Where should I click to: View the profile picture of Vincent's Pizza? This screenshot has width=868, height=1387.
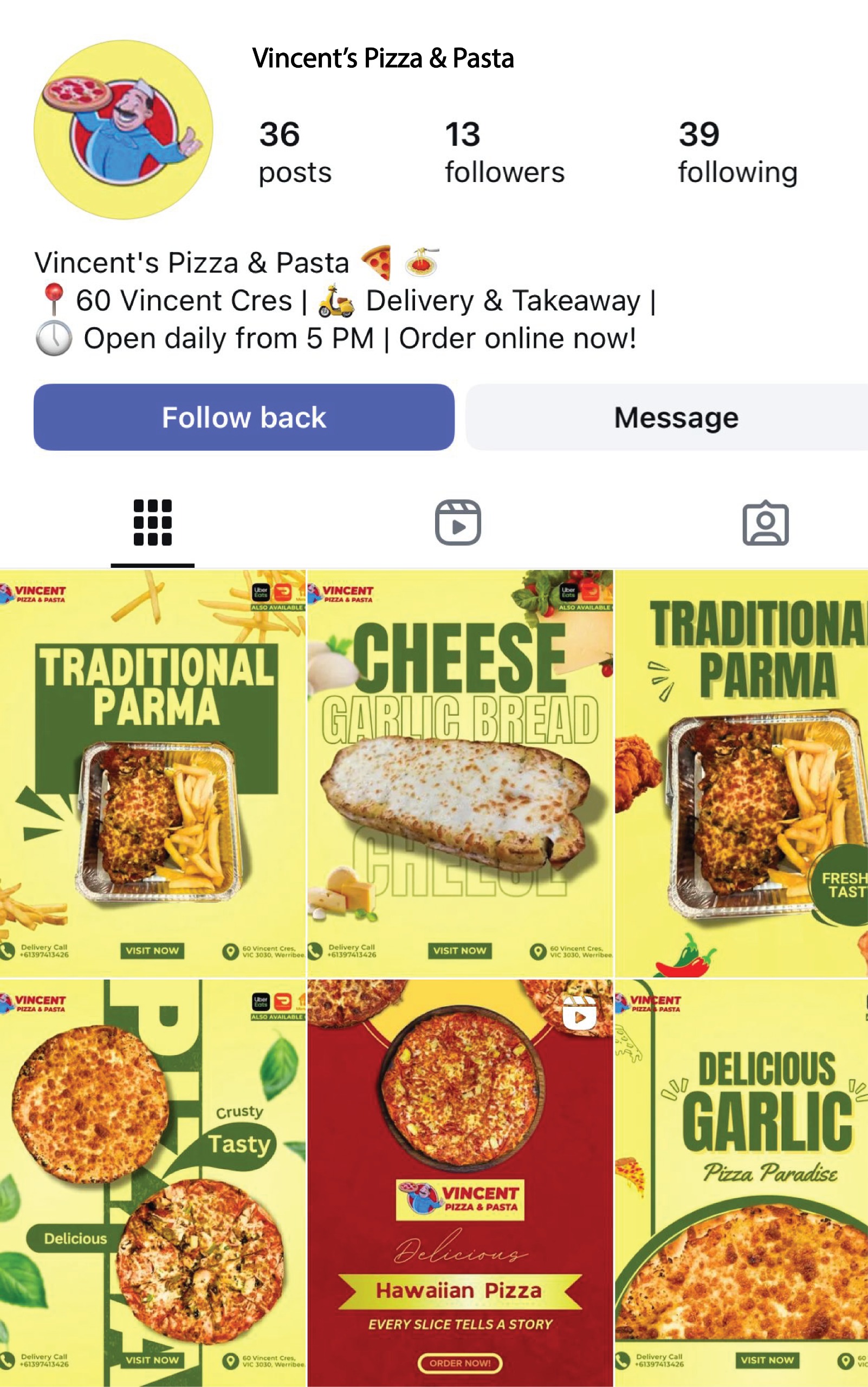(x=123, y=129)
